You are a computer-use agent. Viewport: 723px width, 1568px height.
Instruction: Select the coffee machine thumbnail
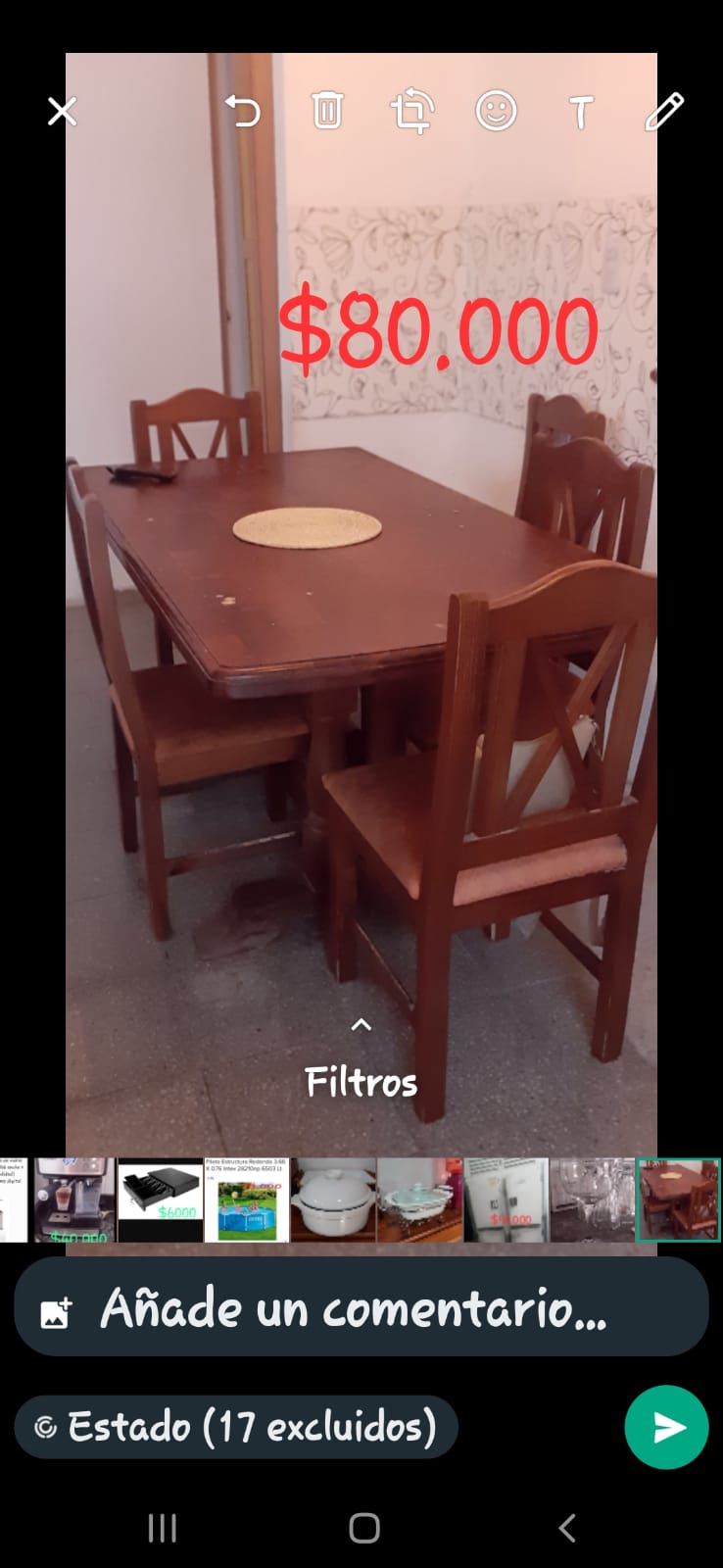point(73,1200)
